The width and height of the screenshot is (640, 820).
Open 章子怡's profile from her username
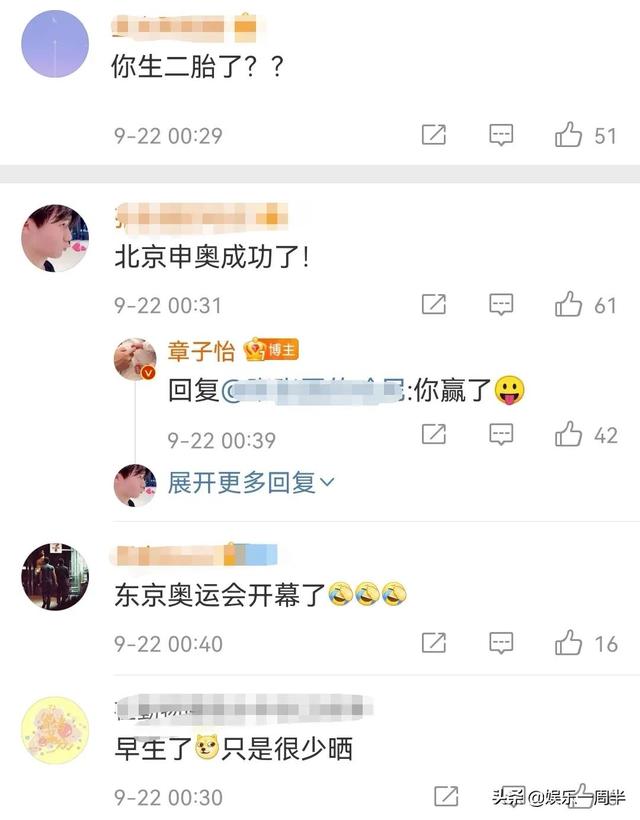(x=201, y=351)
